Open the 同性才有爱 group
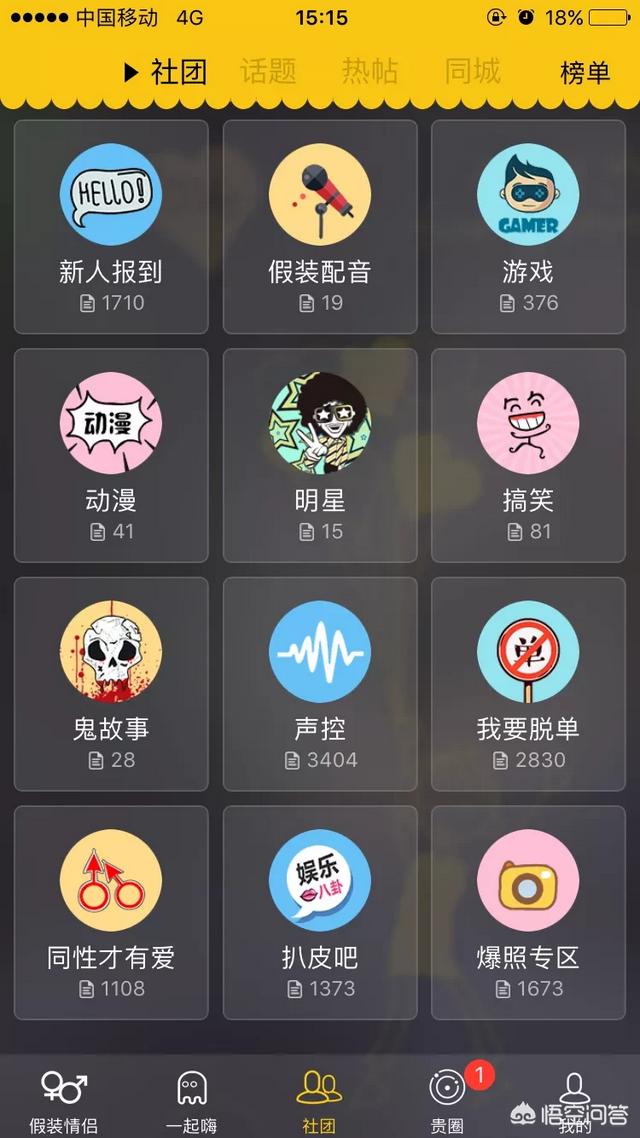This screenshot has height=1138, width=640. pos(111,912)
